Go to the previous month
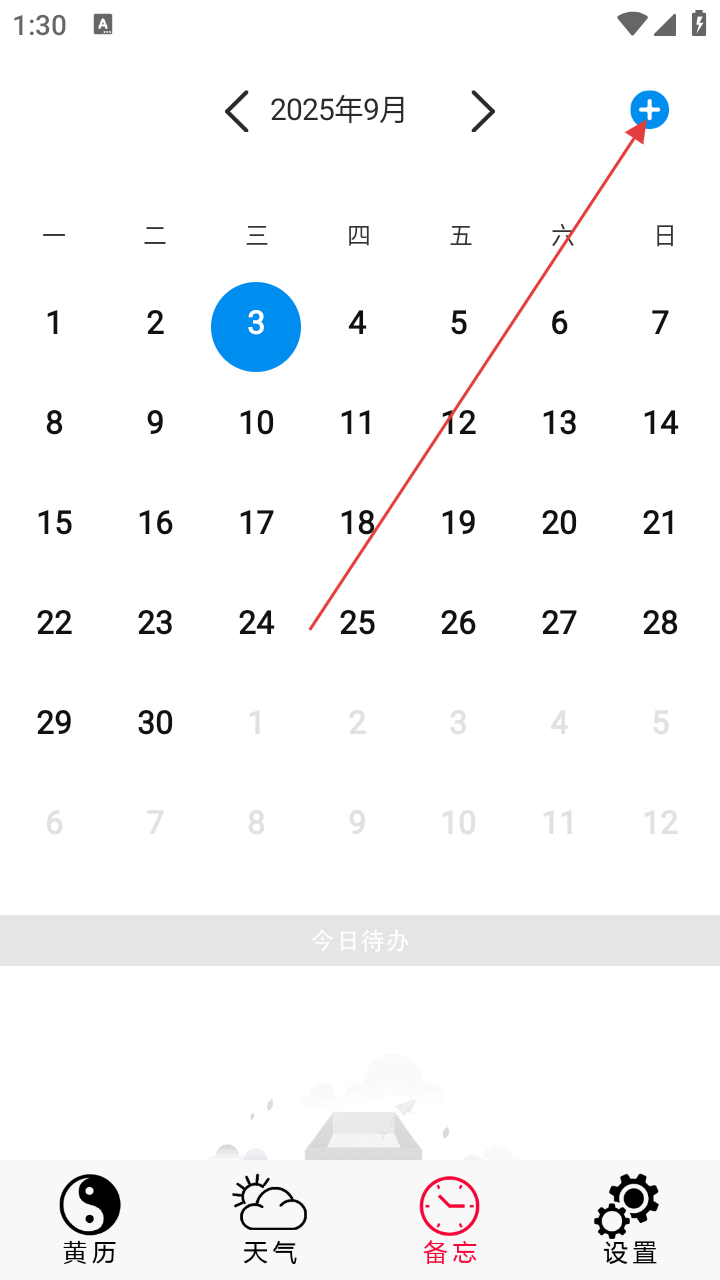 pyautogui.click(x=236, y=111)
